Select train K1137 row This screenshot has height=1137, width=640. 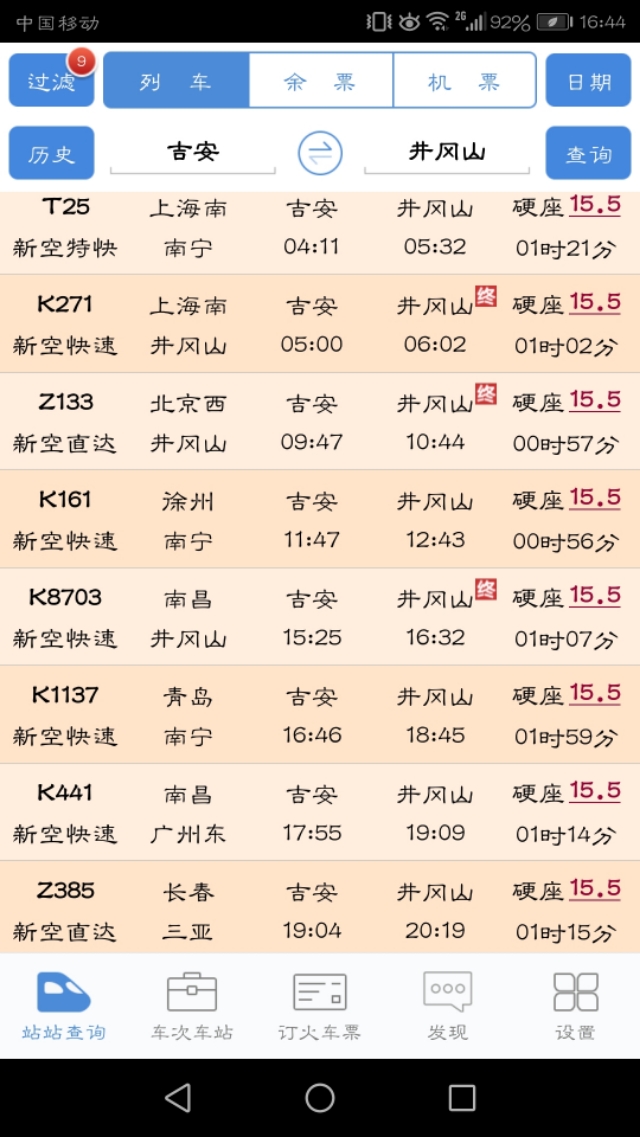[320, 715]
